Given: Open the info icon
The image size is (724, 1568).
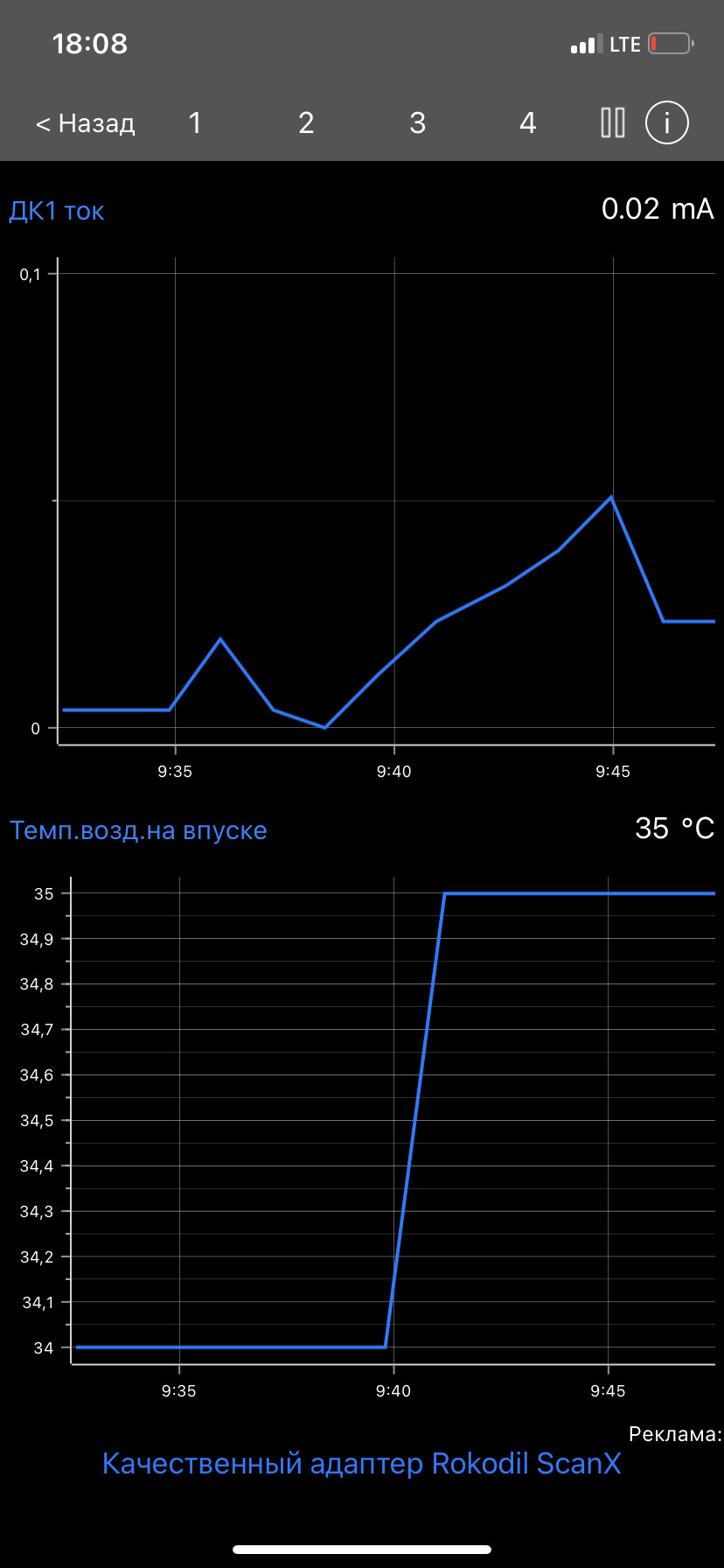Looking at the screenshot, I should pyautogui.click(x=667, y=123).
